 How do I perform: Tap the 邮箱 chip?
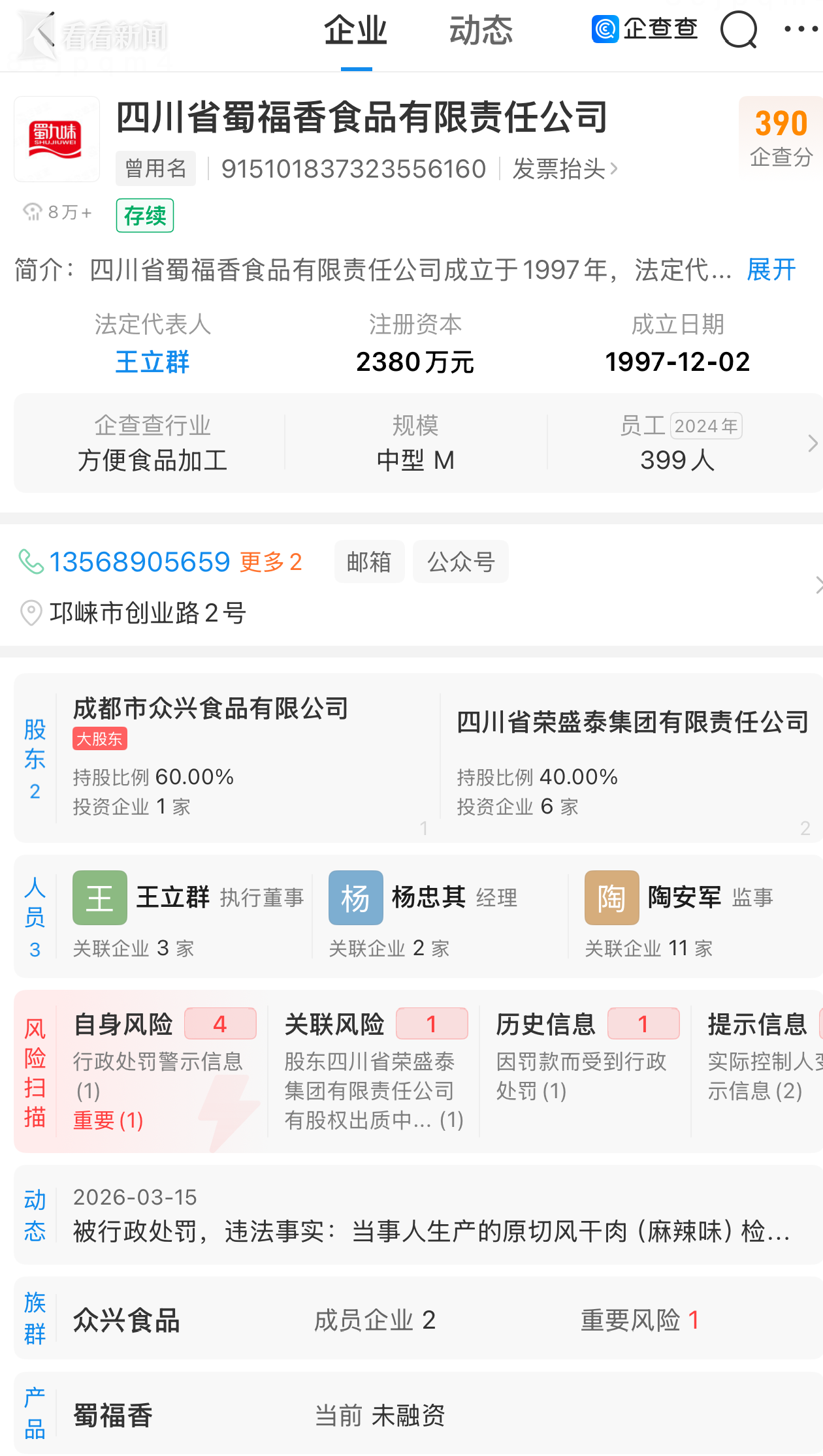click(369, 562)
